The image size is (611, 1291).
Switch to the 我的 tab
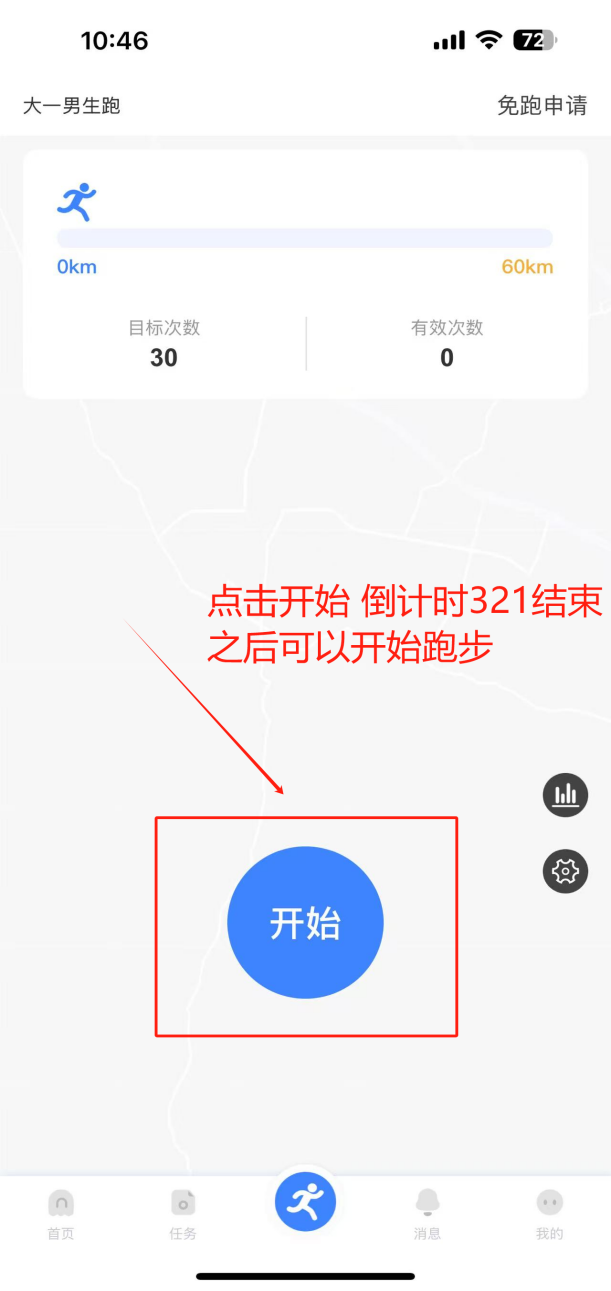click(x=549, y=1213)
